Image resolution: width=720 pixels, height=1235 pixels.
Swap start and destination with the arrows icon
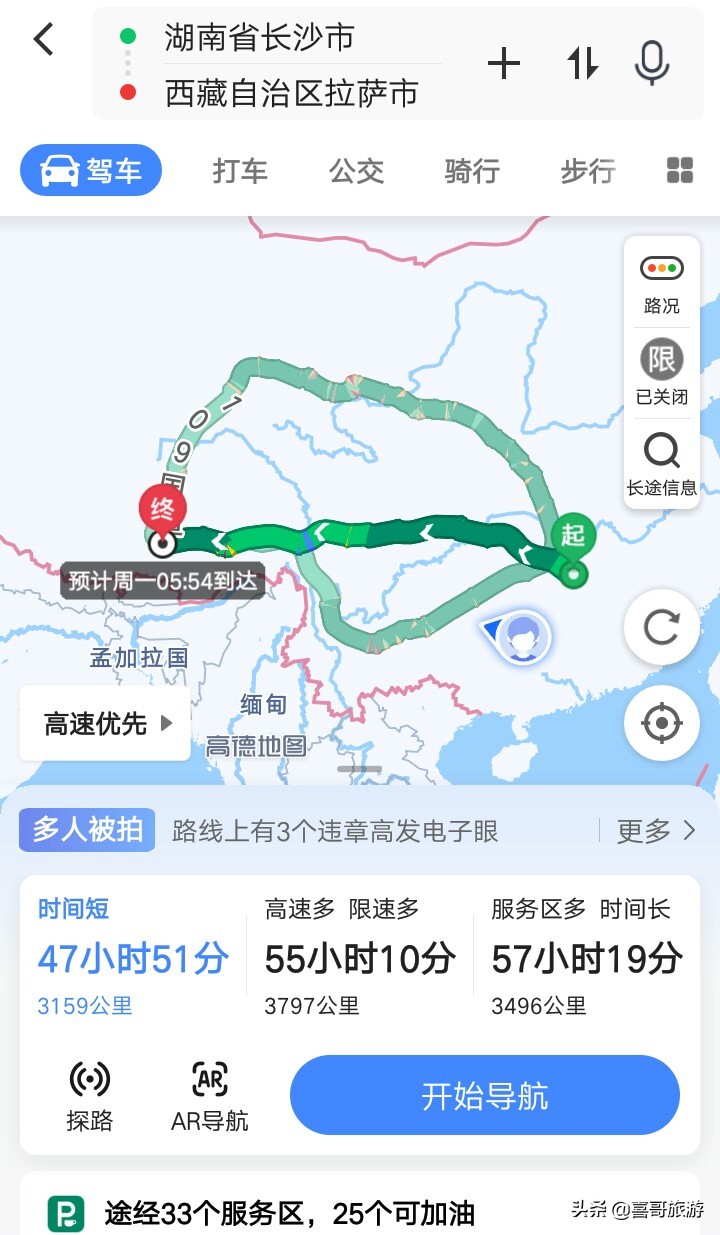582,62
